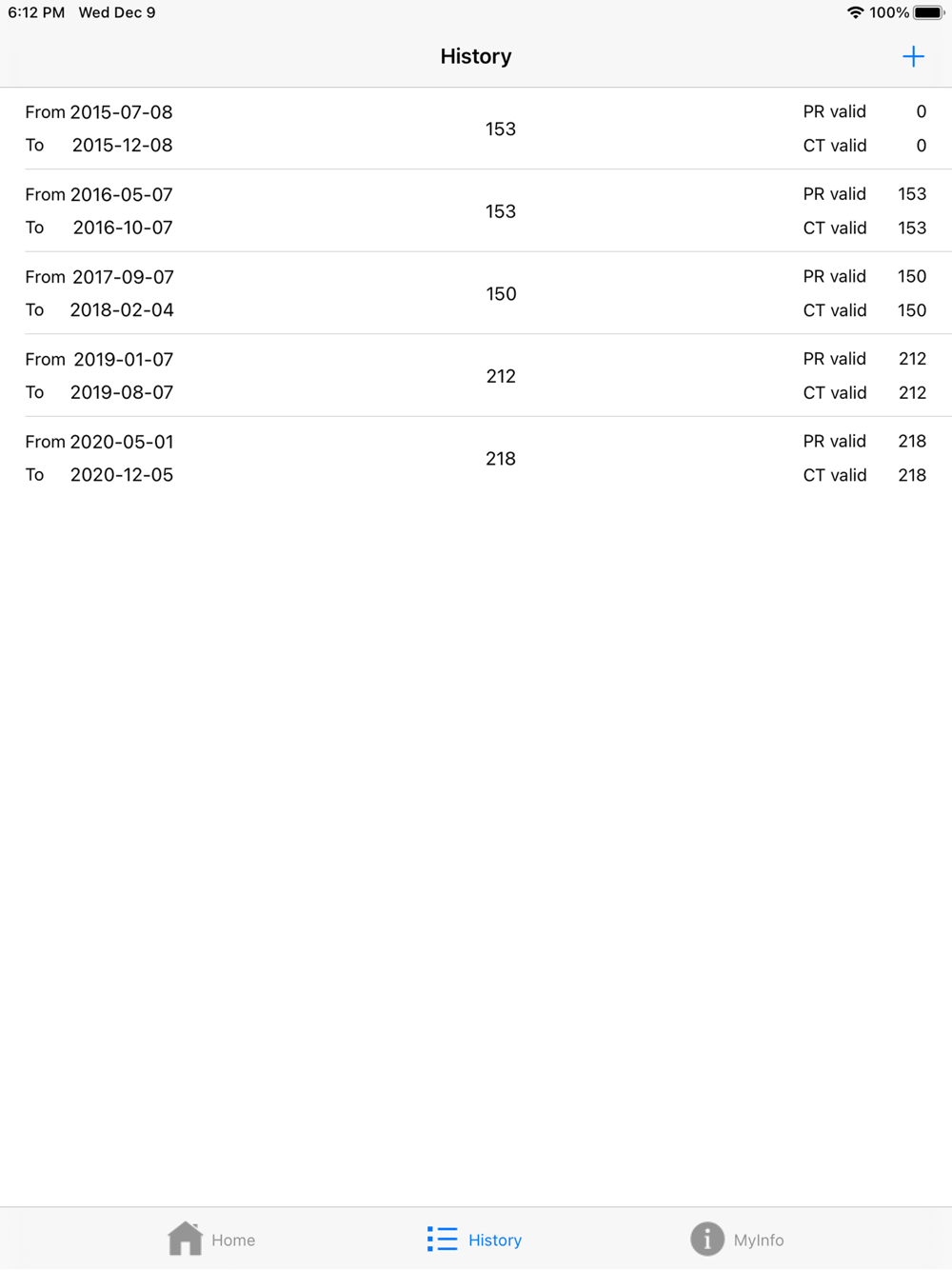Screen dimensions: 952x1270
Task: Add a new history entry with plus
Action: pos(913,57)
